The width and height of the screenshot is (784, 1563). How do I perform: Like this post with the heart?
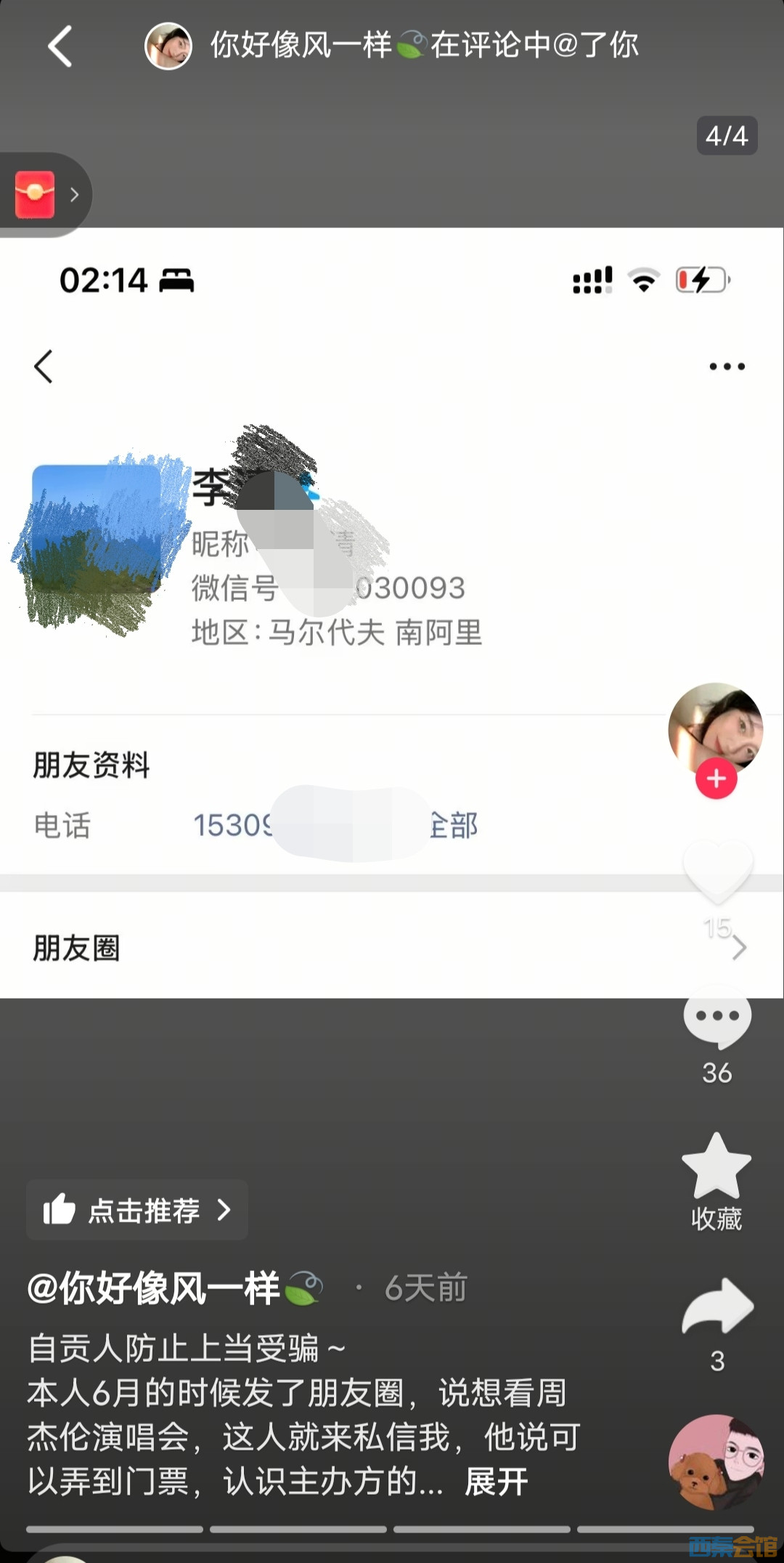pyautogui.click(x=717, y=870)
